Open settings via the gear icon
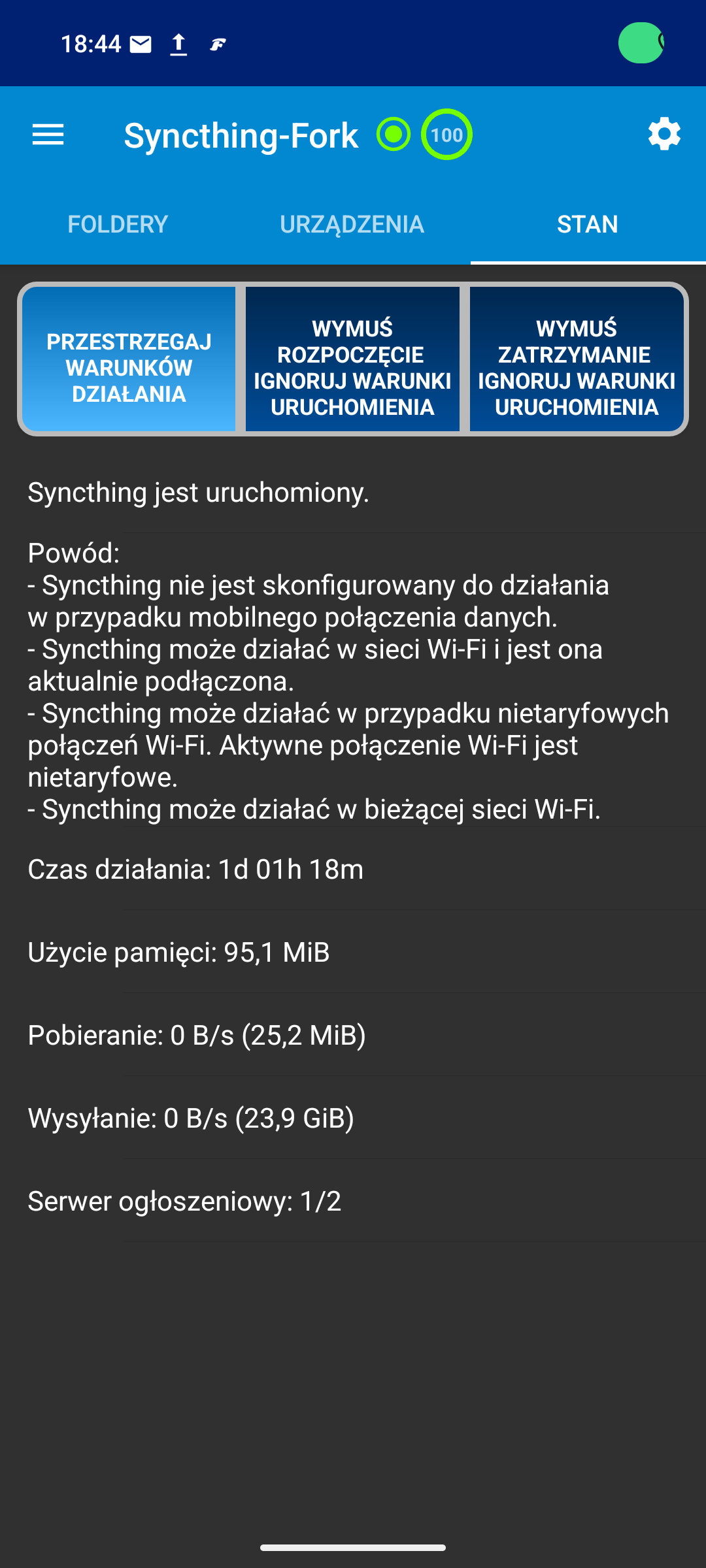Screen dimensions: 706x1568 [x=664, y=135]
